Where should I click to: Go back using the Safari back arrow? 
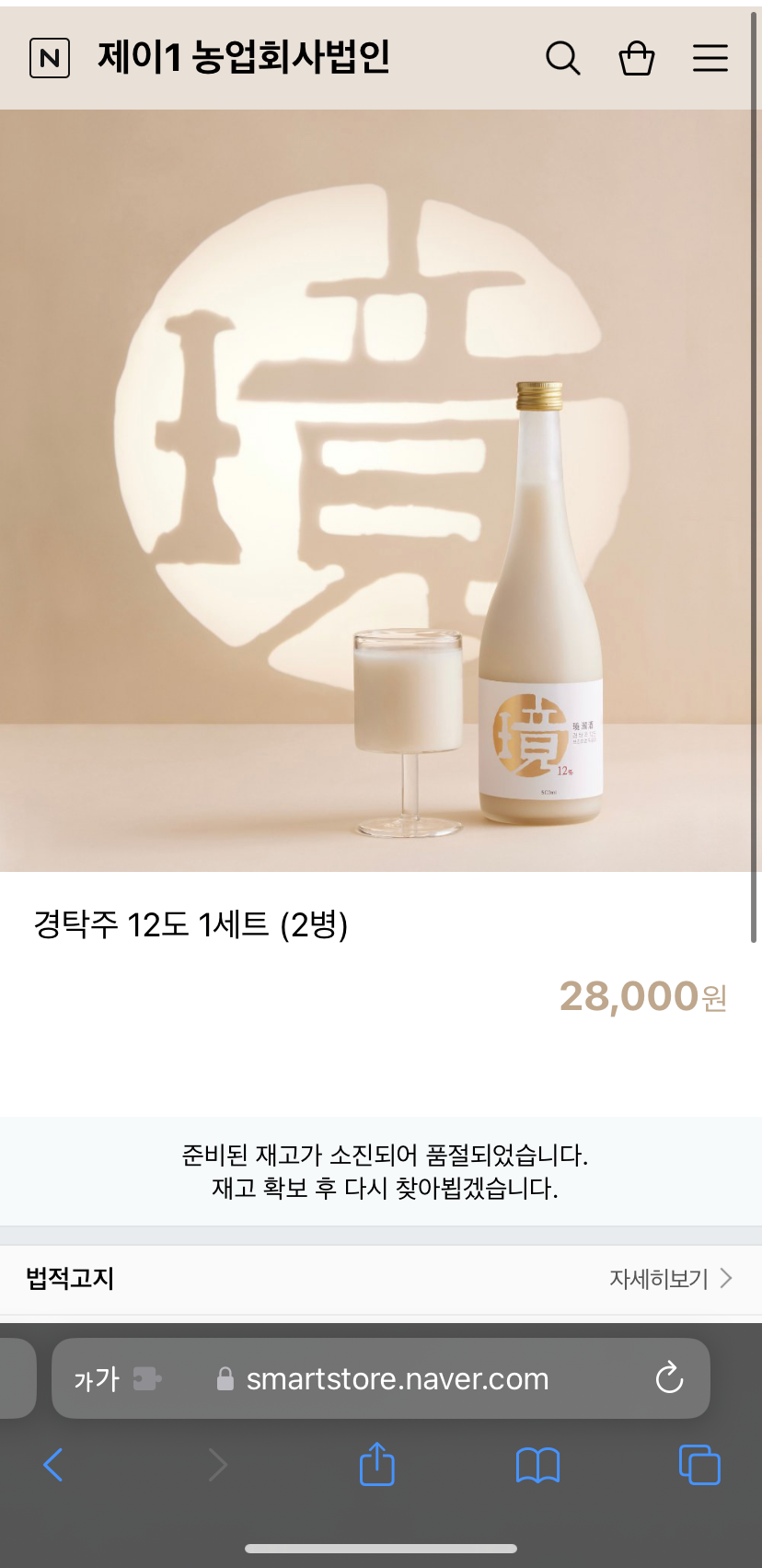pos(53,1465)
